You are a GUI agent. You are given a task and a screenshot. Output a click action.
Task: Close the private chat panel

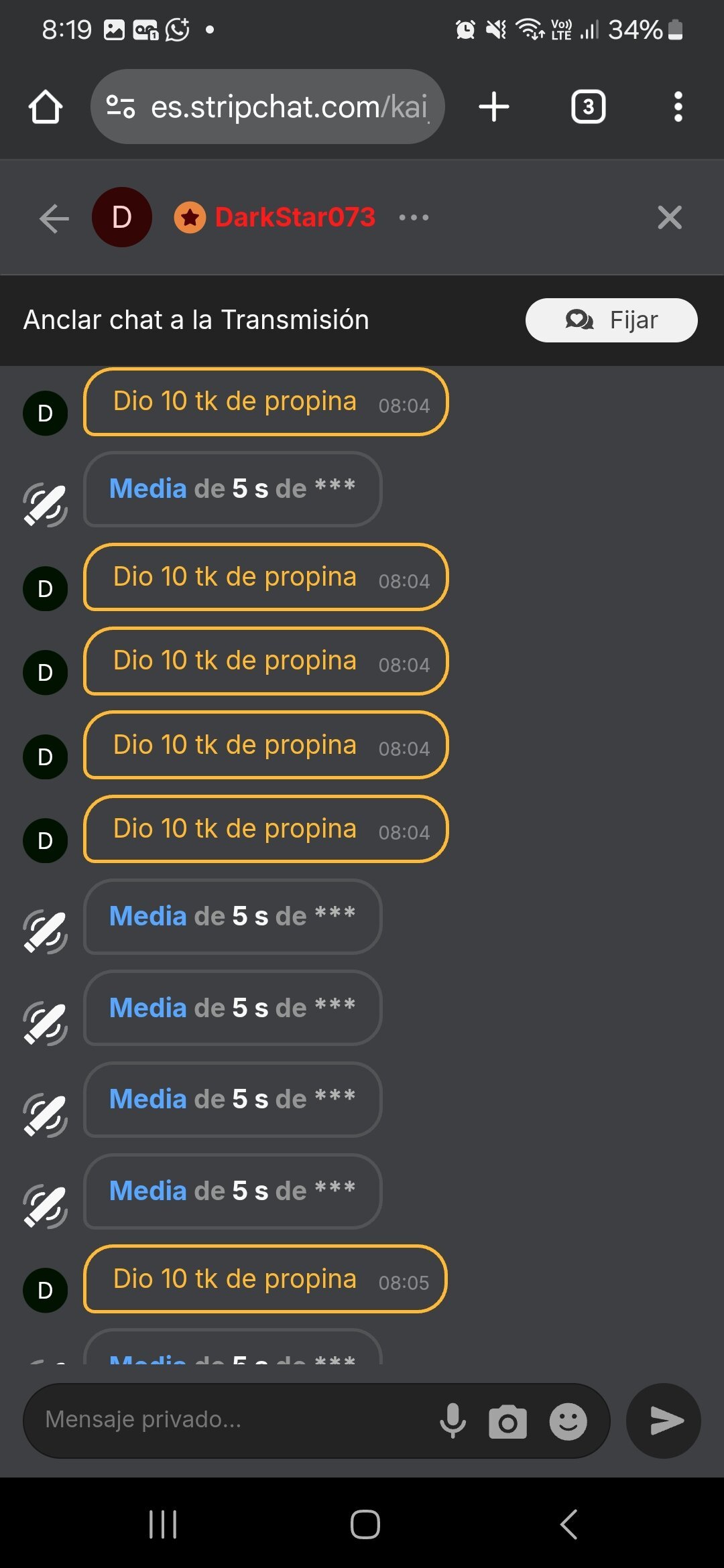point(669,218)
